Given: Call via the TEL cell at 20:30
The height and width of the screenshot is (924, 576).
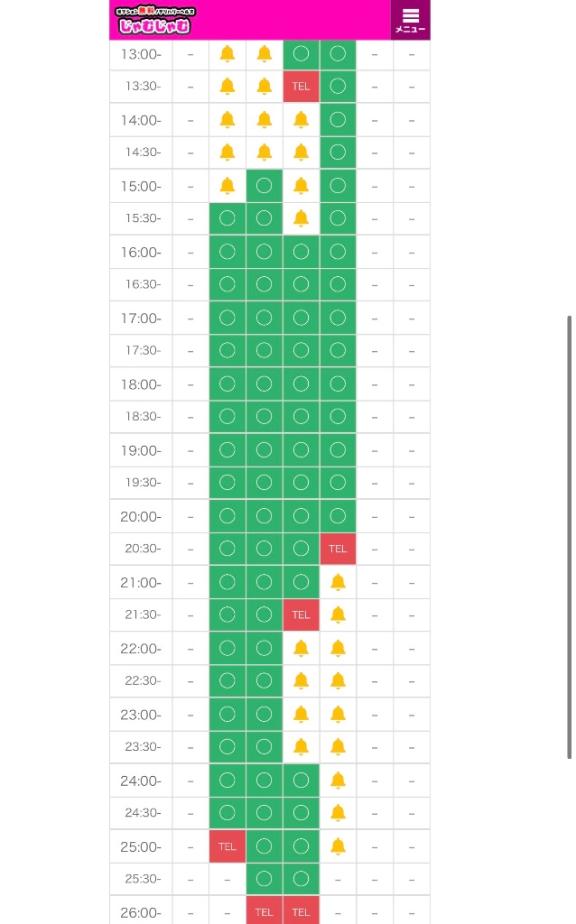Looking at the screenshot, I should coord(338,549).
